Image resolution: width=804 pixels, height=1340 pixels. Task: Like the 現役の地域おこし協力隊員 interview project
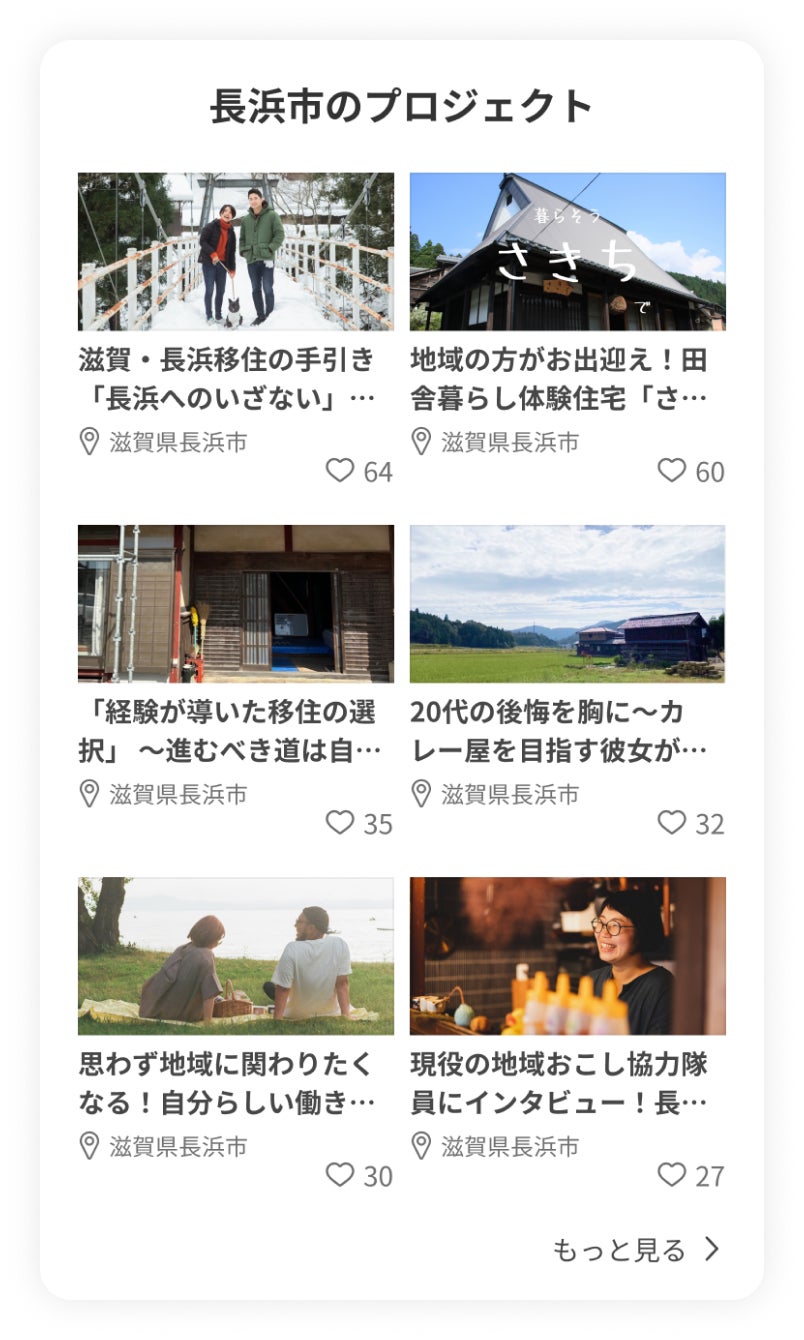click(x=672, y=1174)
